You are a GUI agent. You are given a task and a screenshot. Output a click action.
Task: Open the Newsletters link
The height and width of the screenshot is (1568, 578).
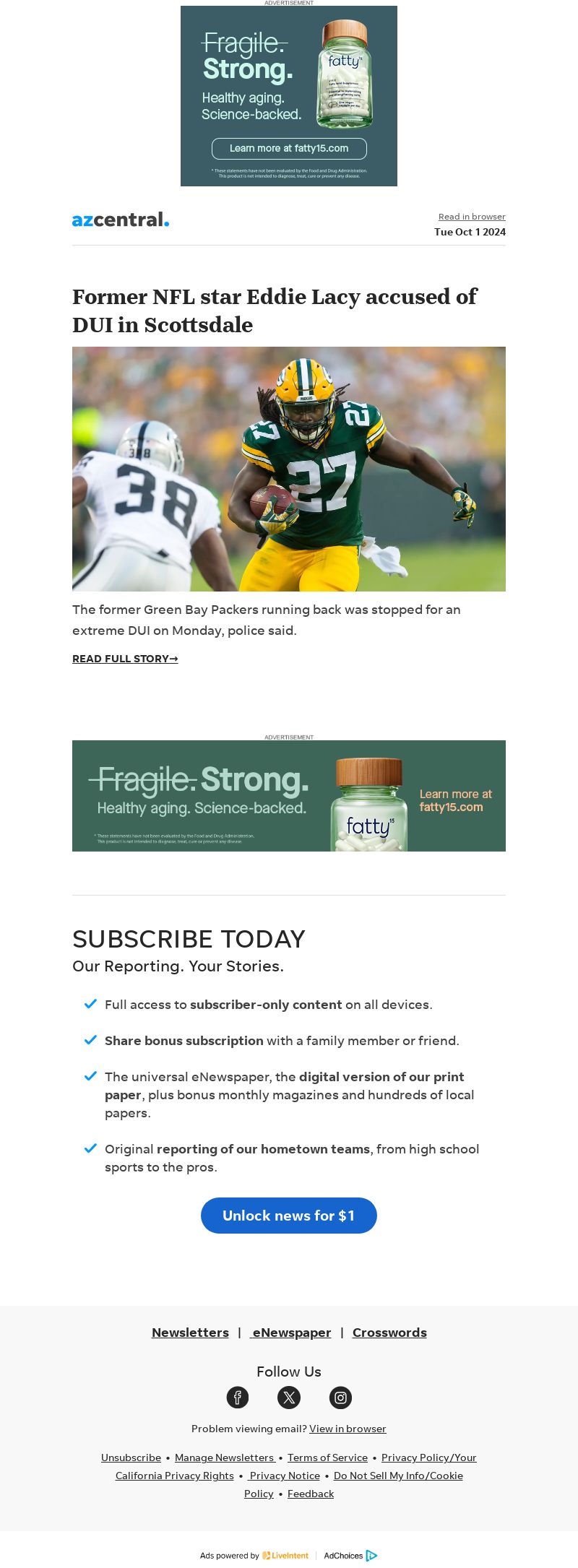[190, 1333]
